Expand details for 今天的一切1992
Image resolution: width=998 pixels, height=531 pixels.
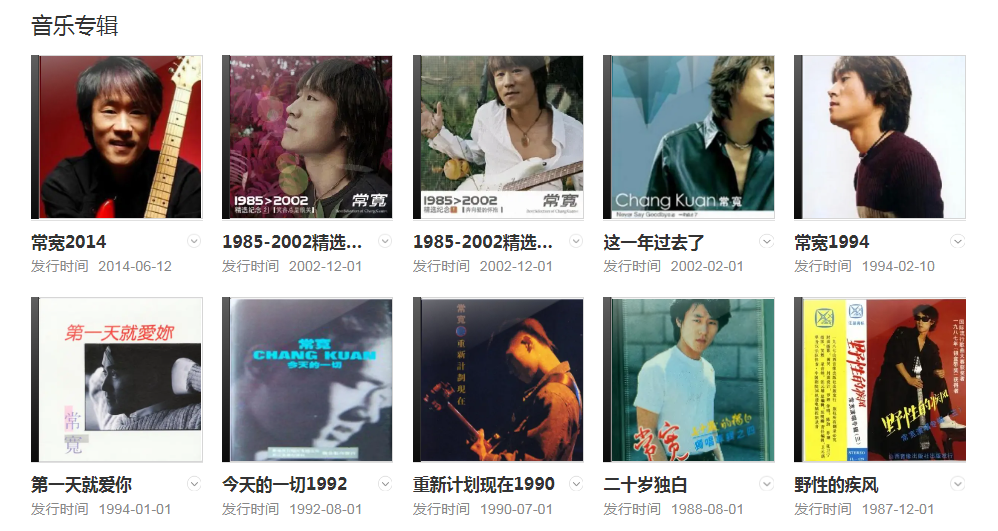(x=386, y=484)
